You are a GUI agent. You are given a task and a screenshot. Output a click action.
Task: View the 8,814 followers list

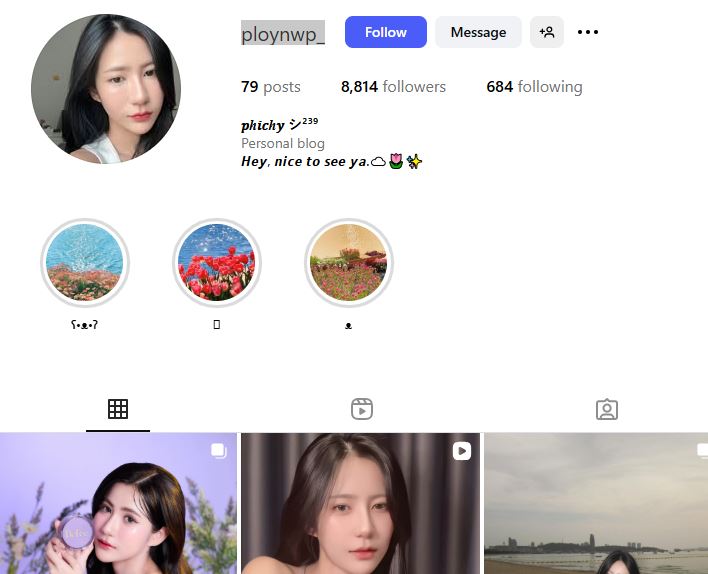[391, 87]
